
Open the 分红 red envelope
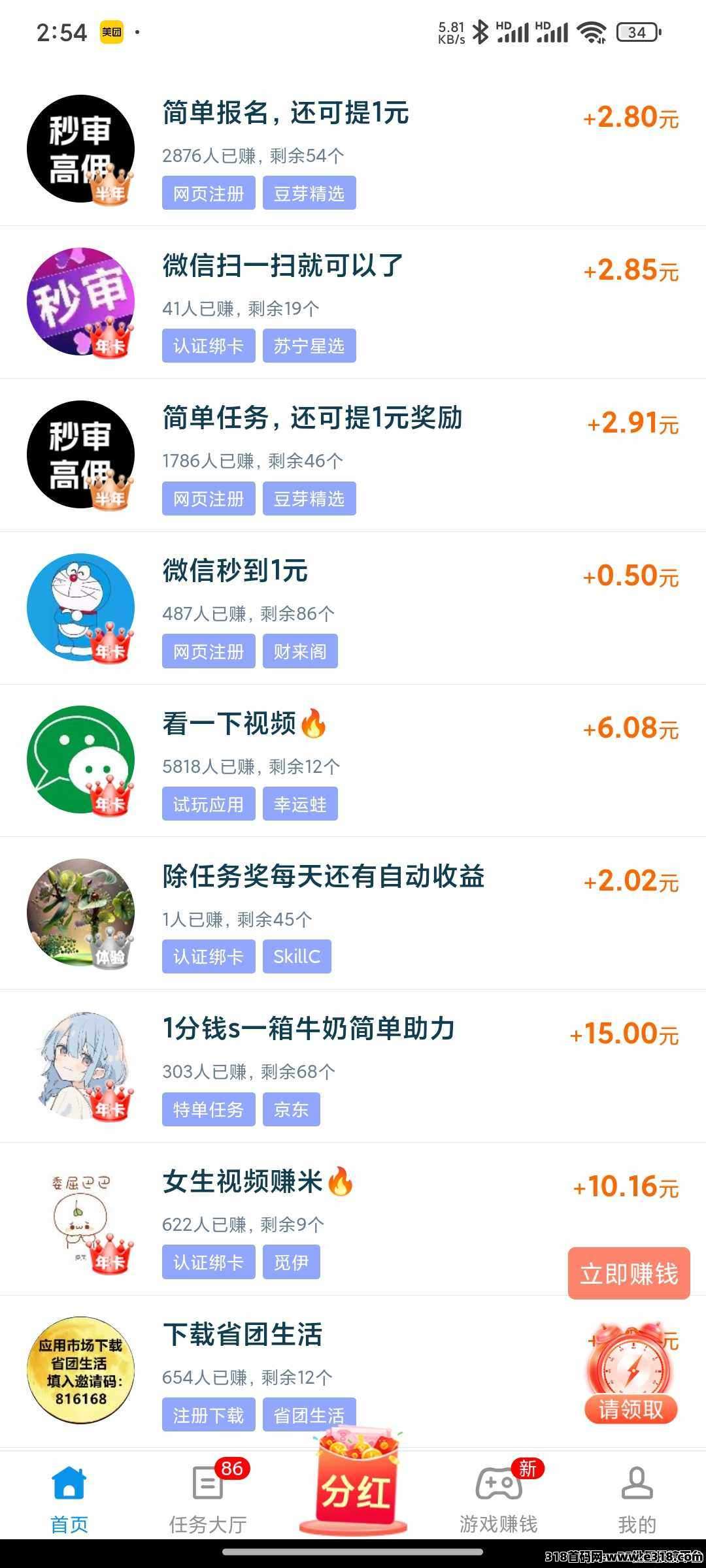354,1490
